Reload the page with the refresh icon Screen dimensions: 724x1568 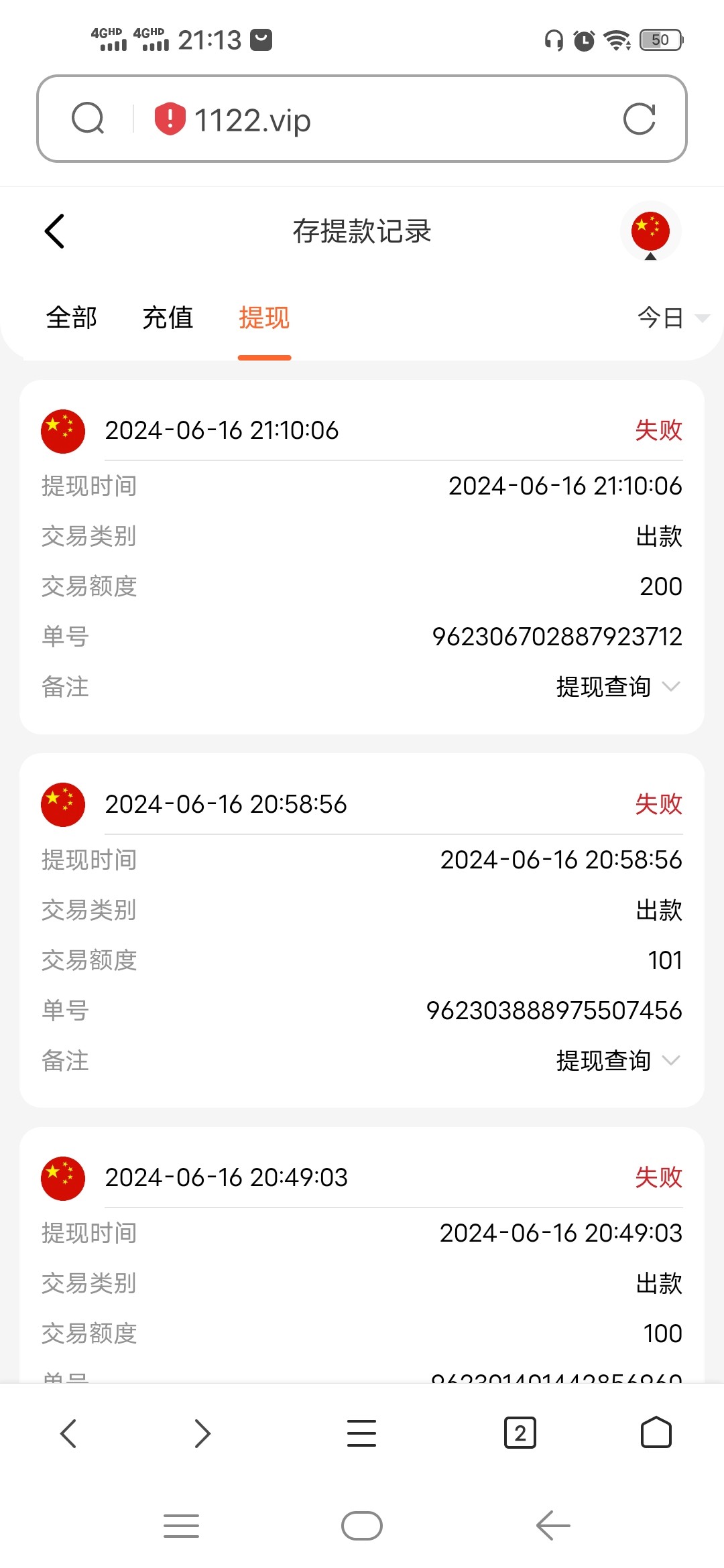point(639,119)
